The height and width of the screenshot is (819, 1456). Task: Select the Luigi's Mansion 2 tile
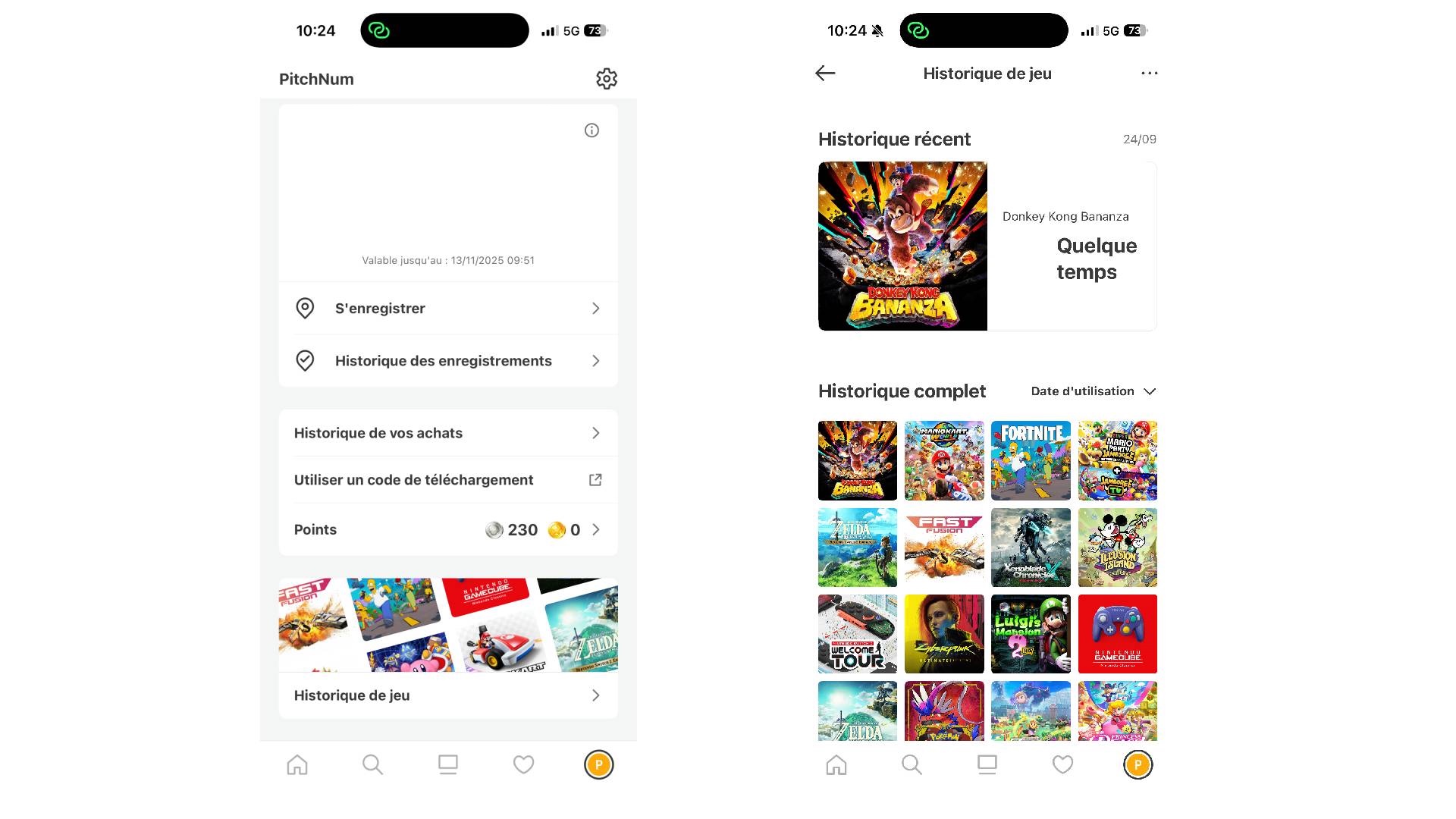tap(1031, 634)
